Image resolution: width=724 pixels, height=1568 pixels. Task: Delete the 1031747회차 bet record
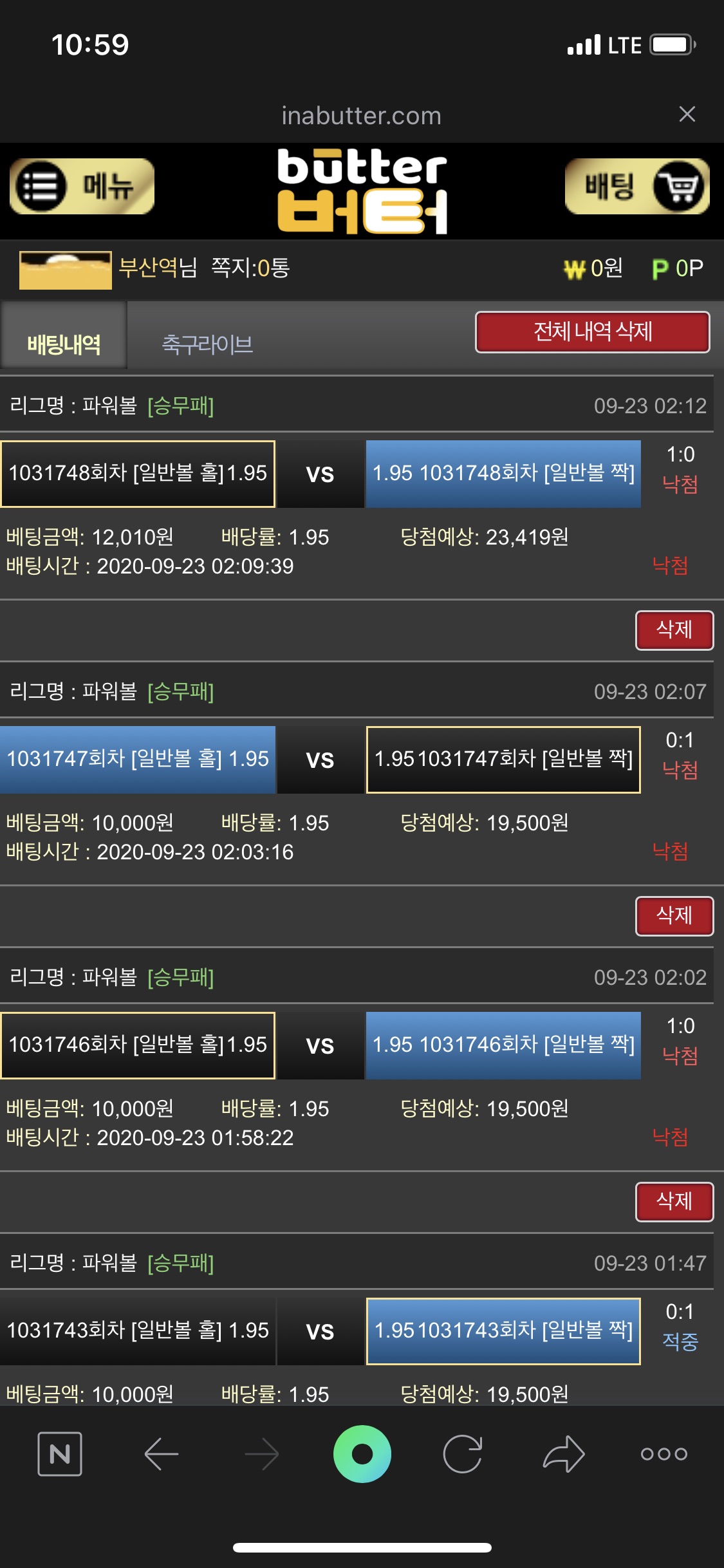pyautogui.click(x=674, y=915)
